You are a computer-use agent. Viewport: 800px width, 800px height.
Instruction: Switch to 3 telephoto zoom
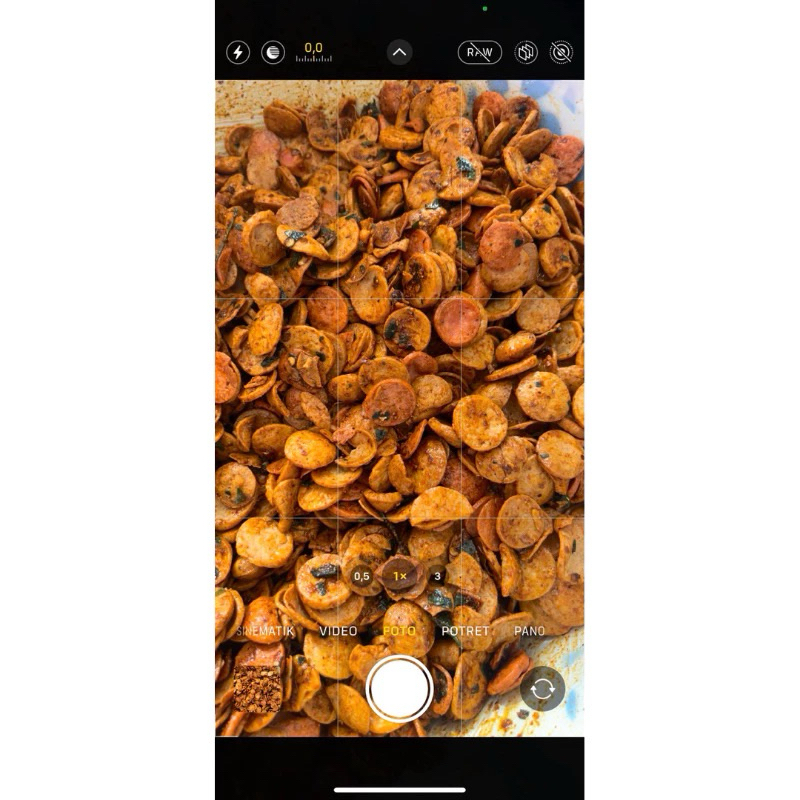pyautogui.click(x=437, y=577)
